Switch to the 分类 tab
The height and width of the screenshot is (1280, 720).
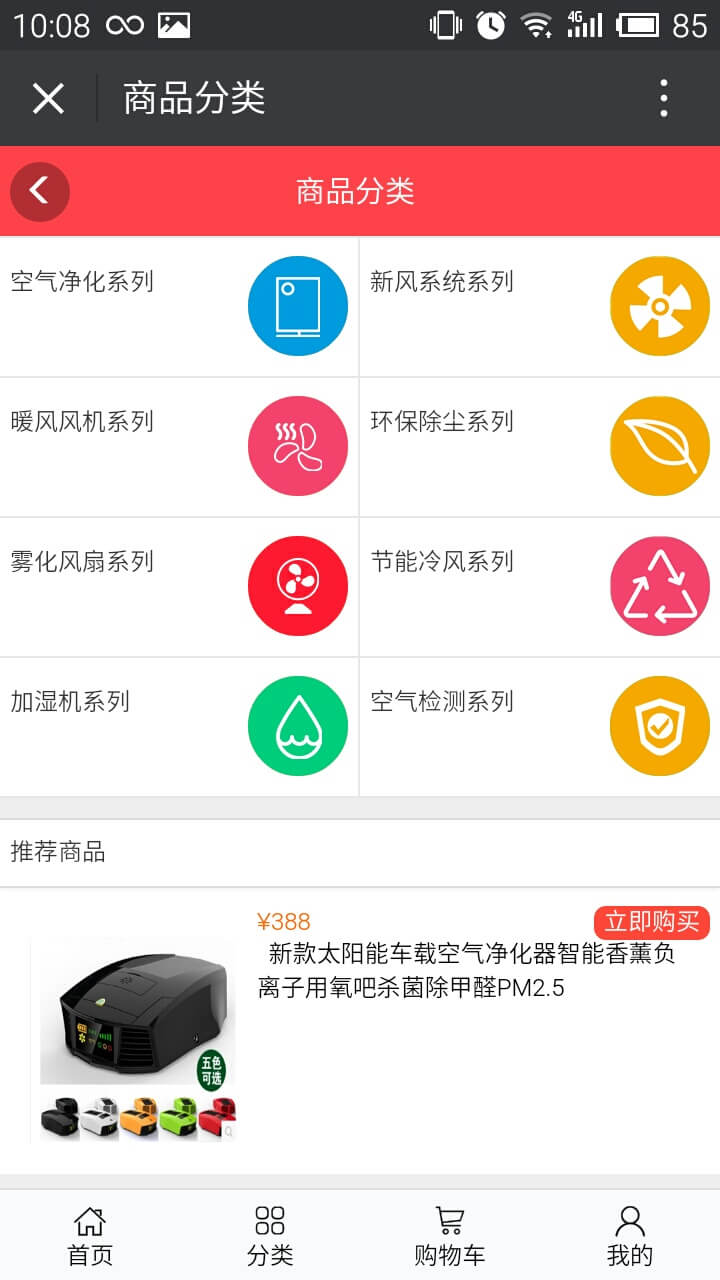270,1236
